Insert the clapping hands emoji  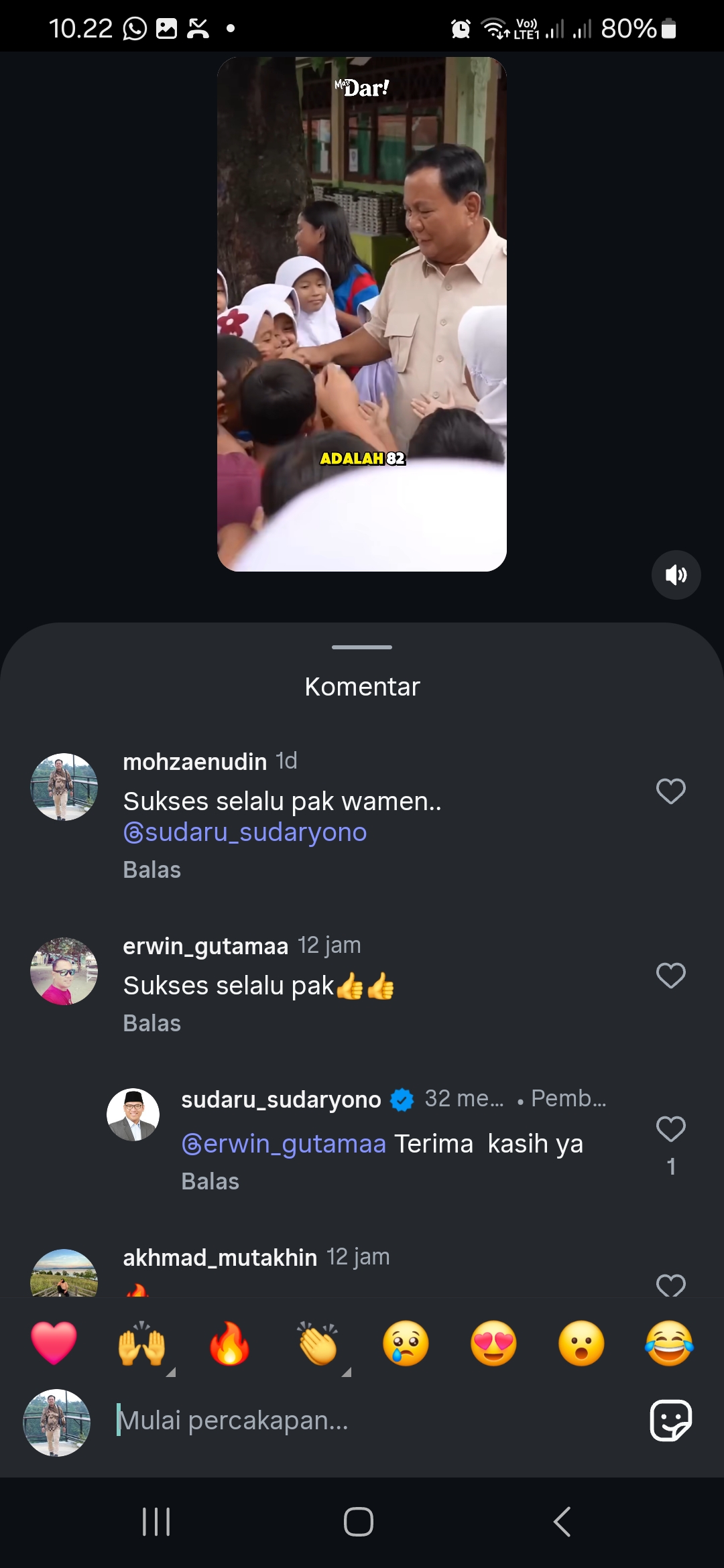[318, 1344]
